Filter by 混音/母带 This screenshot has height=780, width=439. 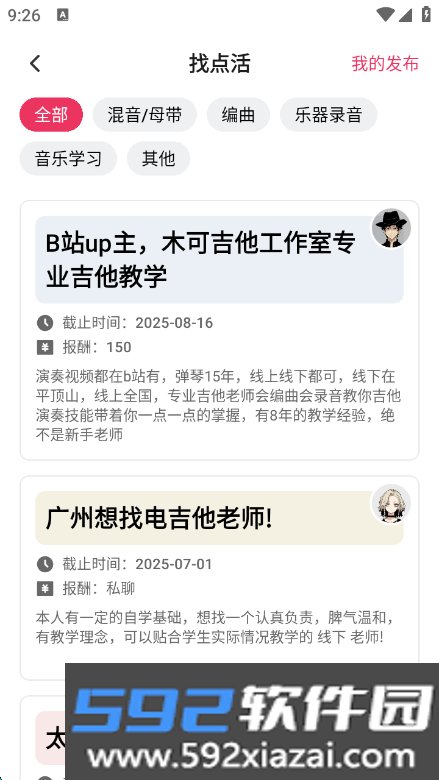point(145,115)
